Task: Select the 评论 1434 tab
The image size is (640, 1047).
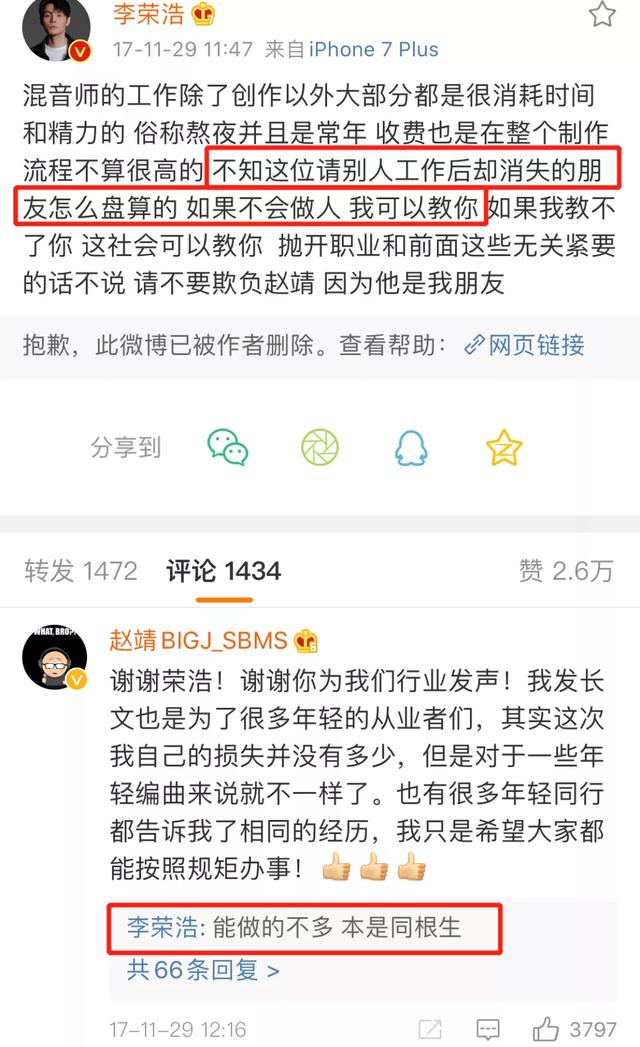Action: click(x=224, y=571)
